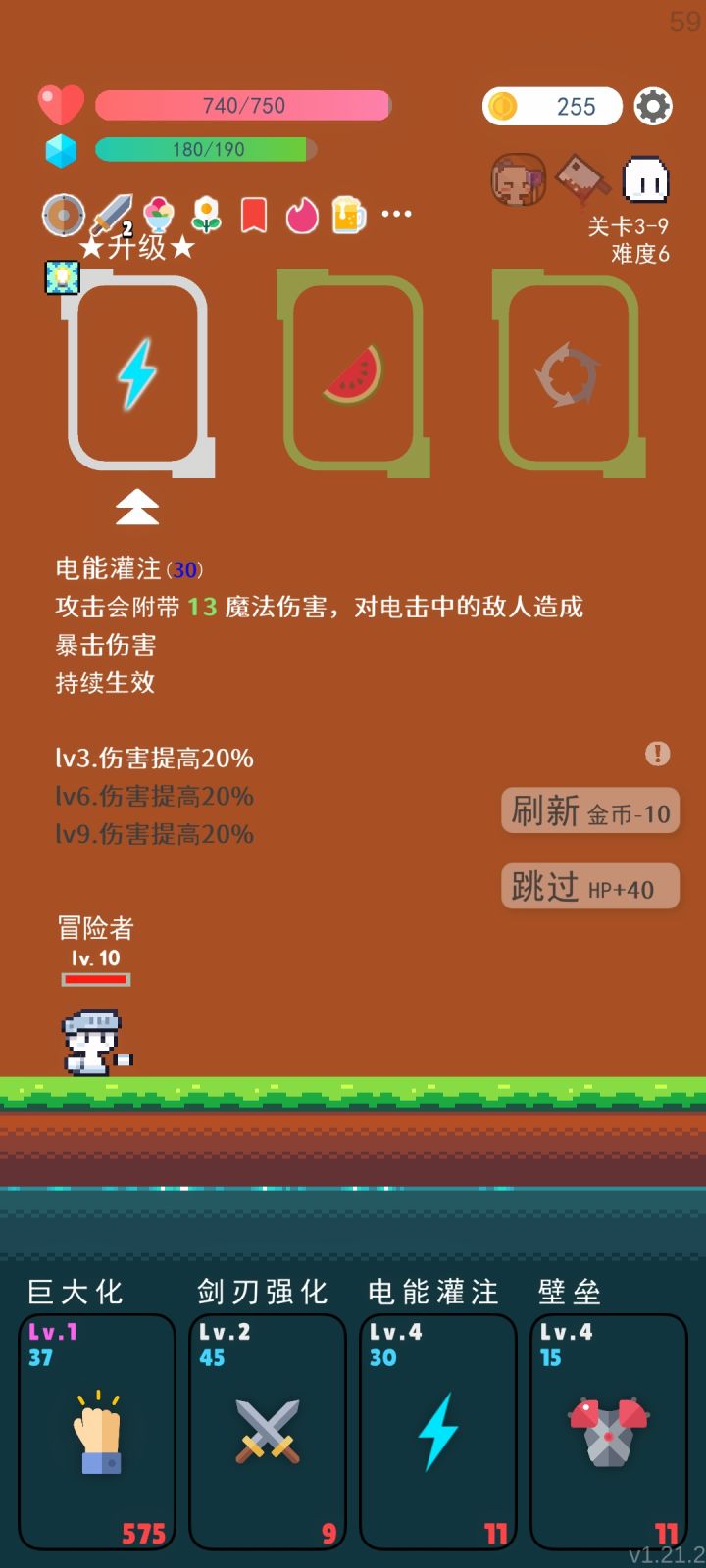This screenshot has height=1568, width=706.
Task: Open the red bookmark icon
Action: 254,214
